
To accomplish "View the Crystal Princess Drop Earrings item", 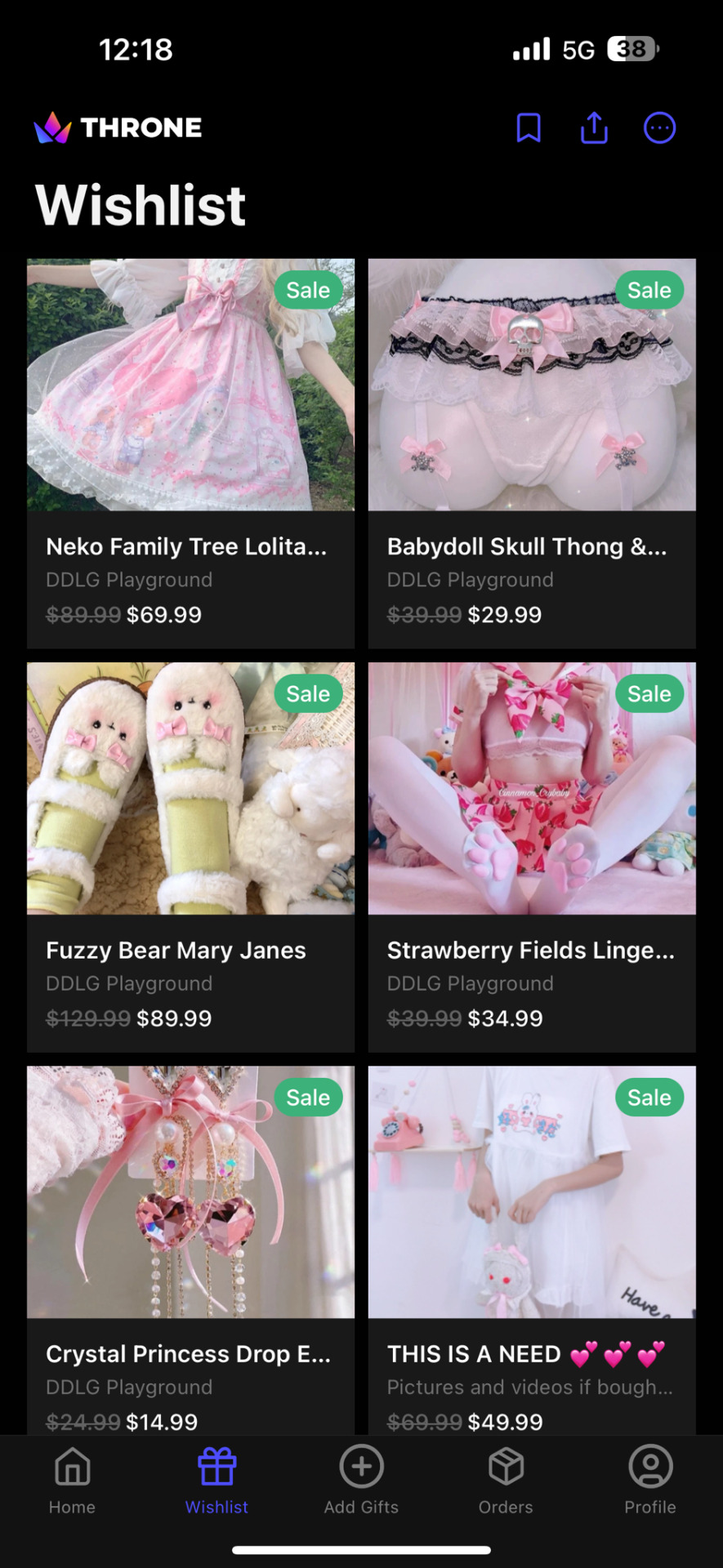I will pyautogui.click(x=190, y=1249).
